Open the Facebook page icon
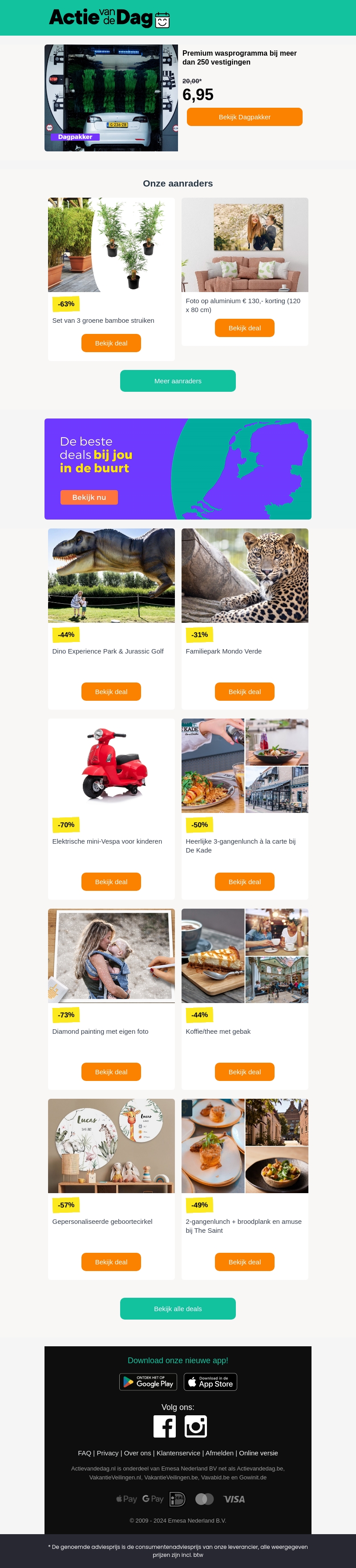The width and height of the screenshot is (356, 1568). click(164, 1426)
